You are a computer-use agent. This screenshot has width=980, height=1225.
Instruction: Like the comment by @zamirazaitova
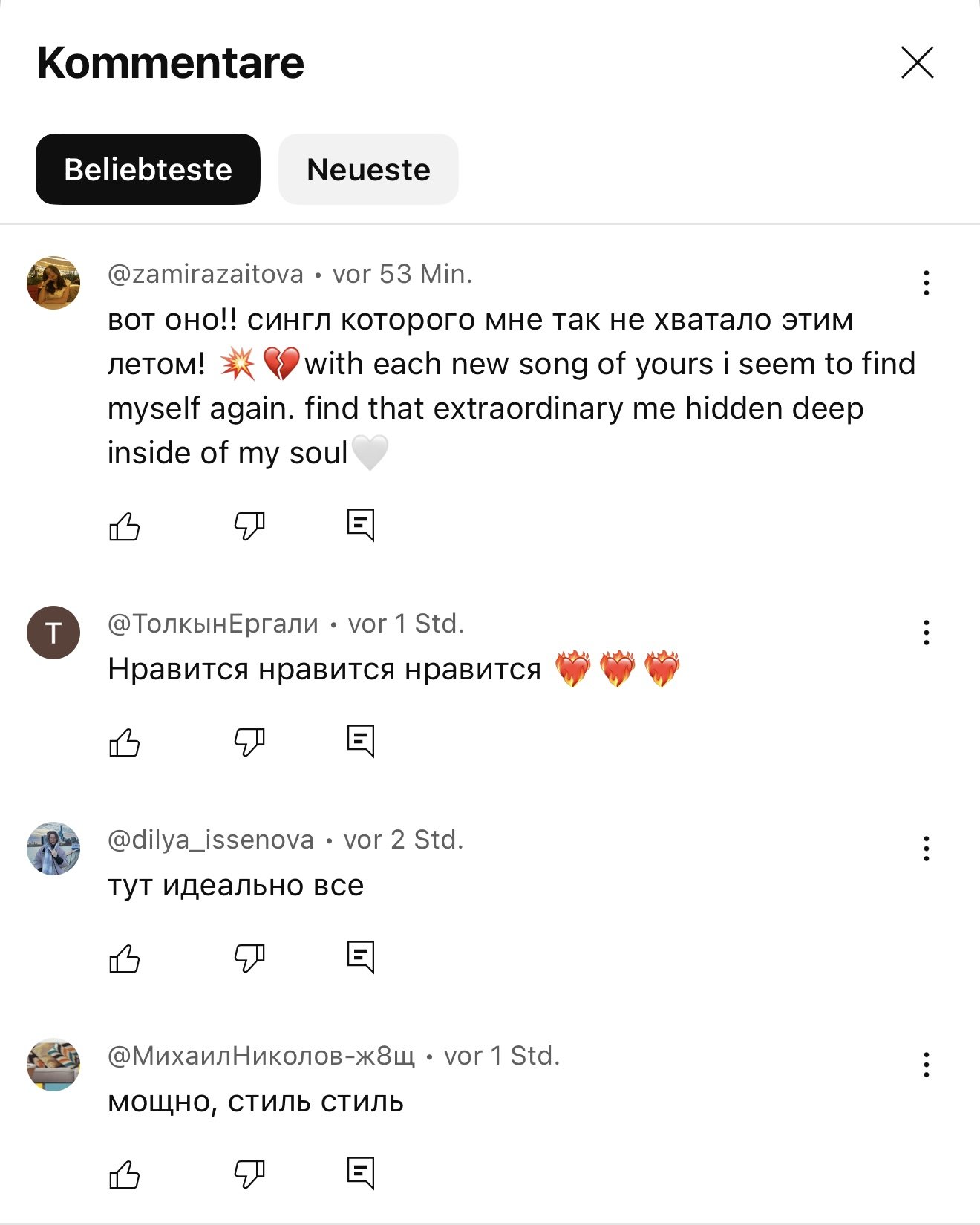[x=125, y=526]
